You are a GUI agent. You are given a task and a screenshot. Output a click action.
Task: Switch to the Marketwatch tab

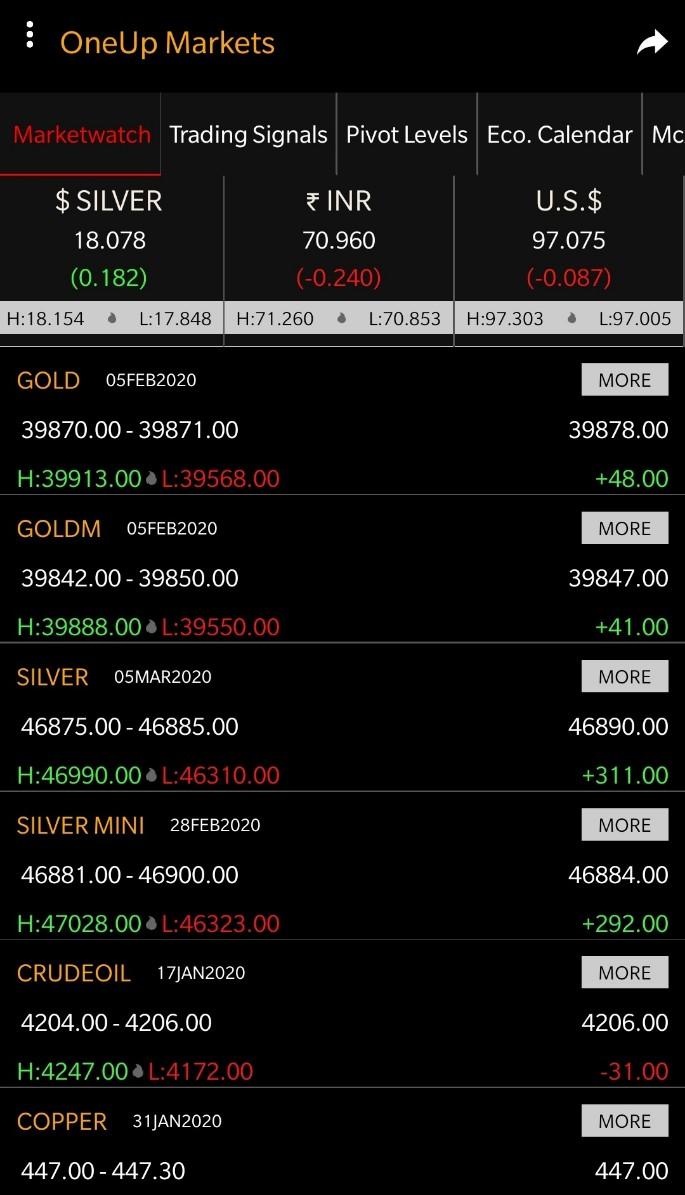82,135
